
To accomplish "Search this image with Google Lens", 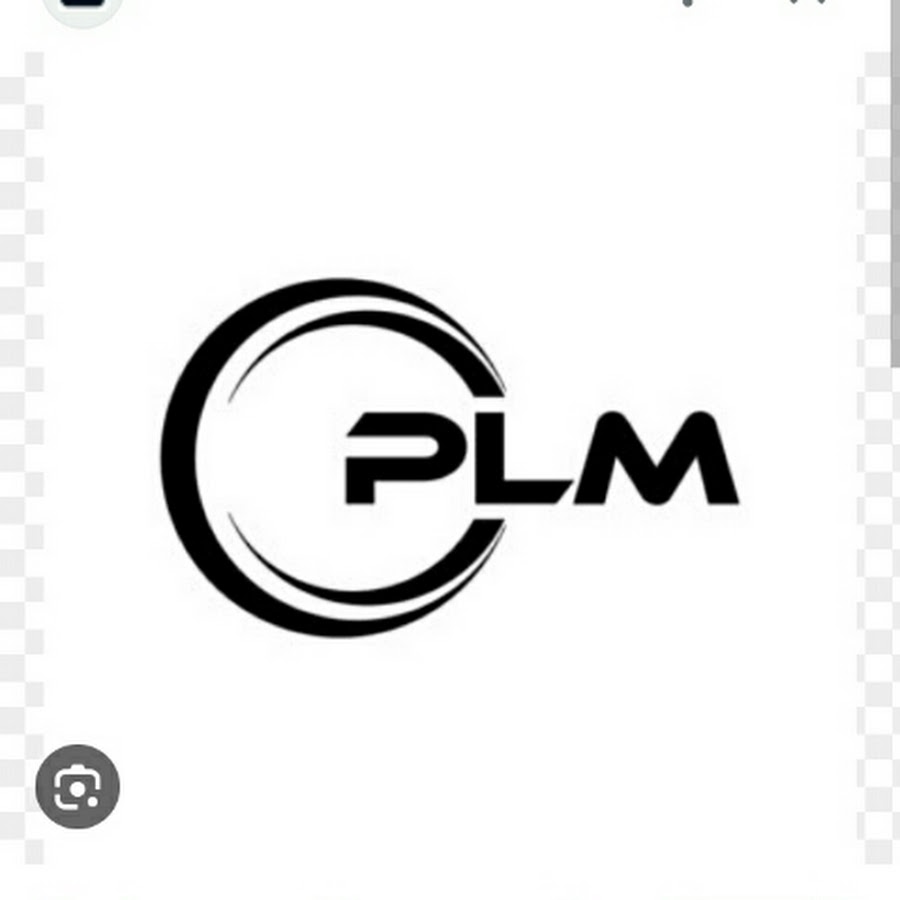I will coord(77,785).
